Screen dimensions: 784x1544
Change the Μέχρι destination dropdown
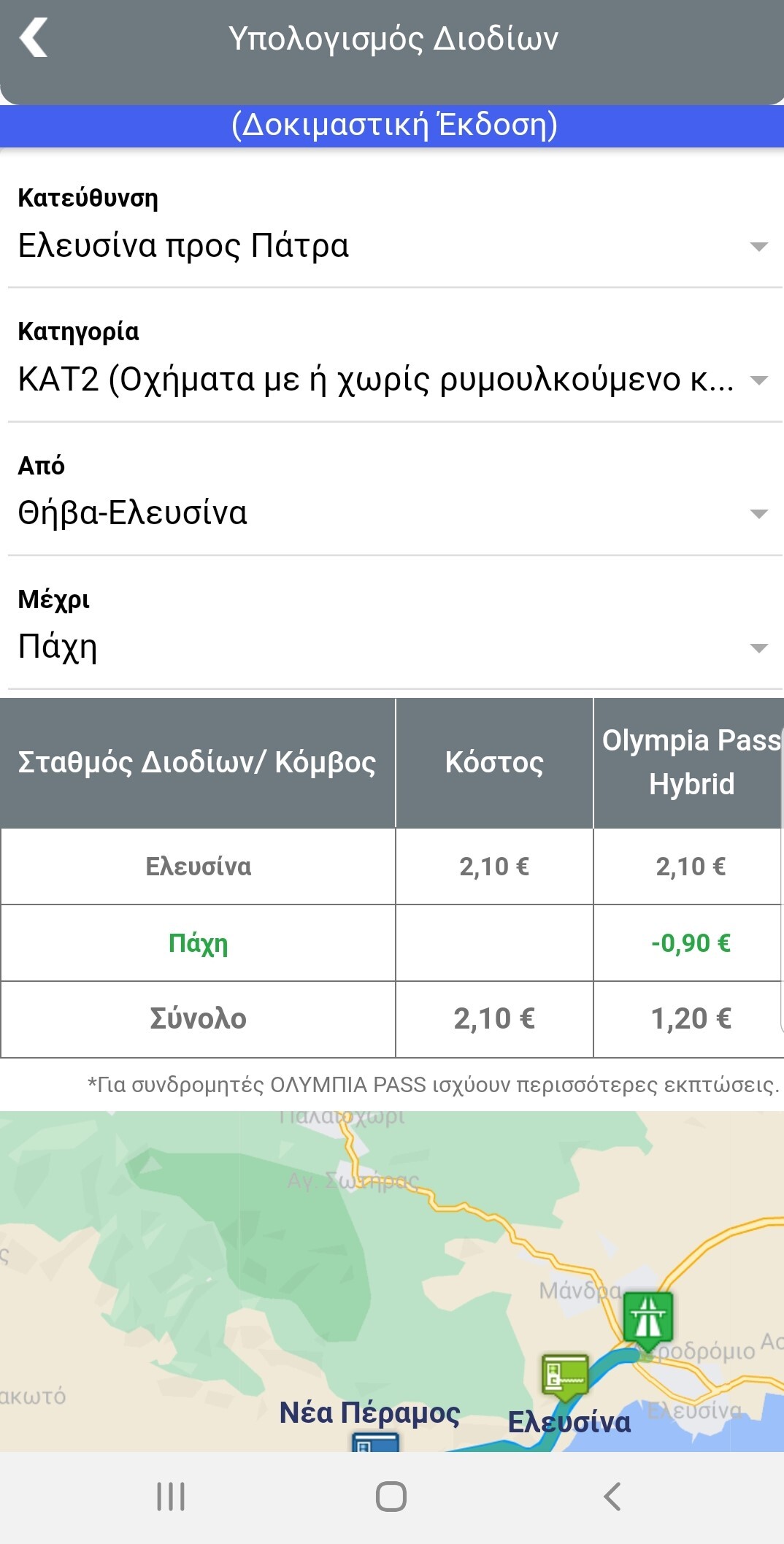click(x=392, y=648)
